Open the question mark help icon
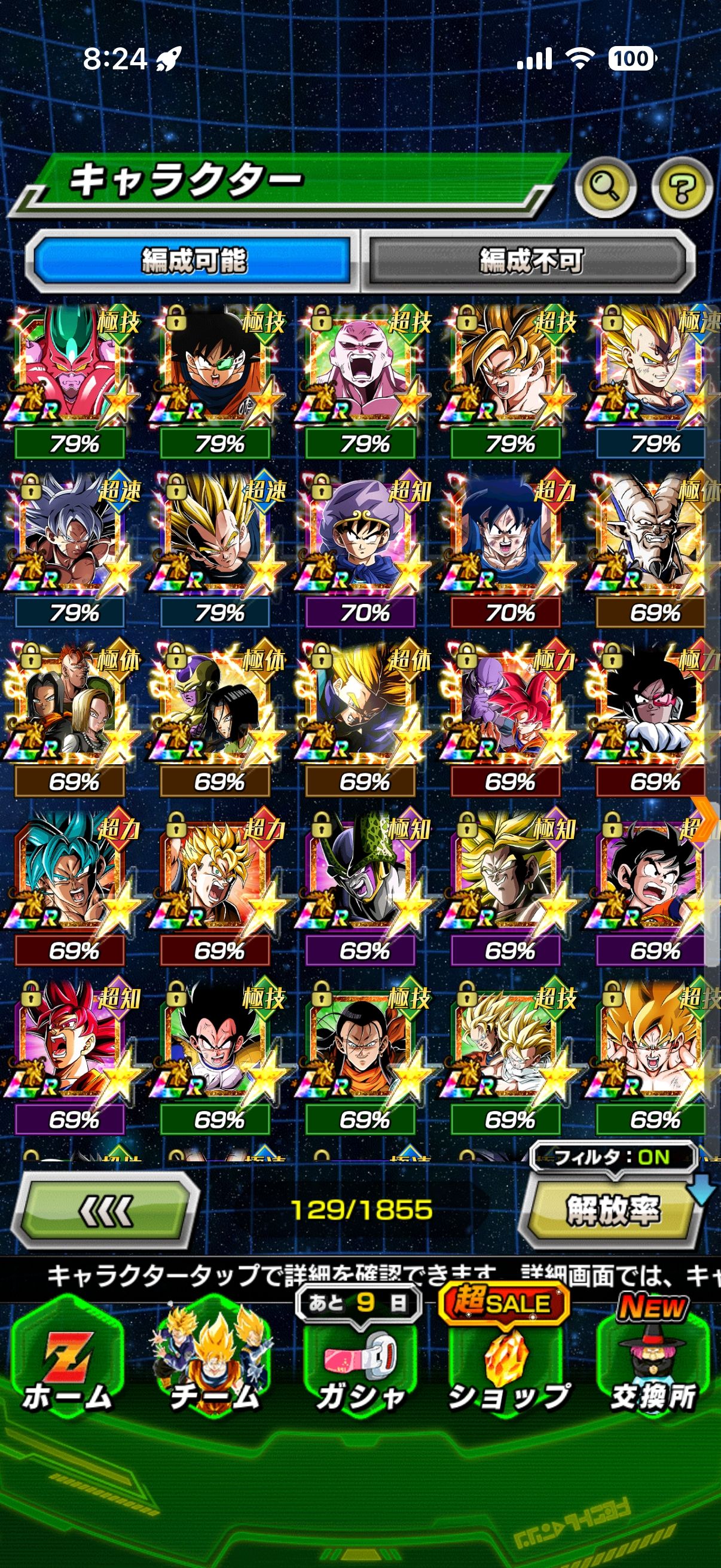 (x=682, y=187)
